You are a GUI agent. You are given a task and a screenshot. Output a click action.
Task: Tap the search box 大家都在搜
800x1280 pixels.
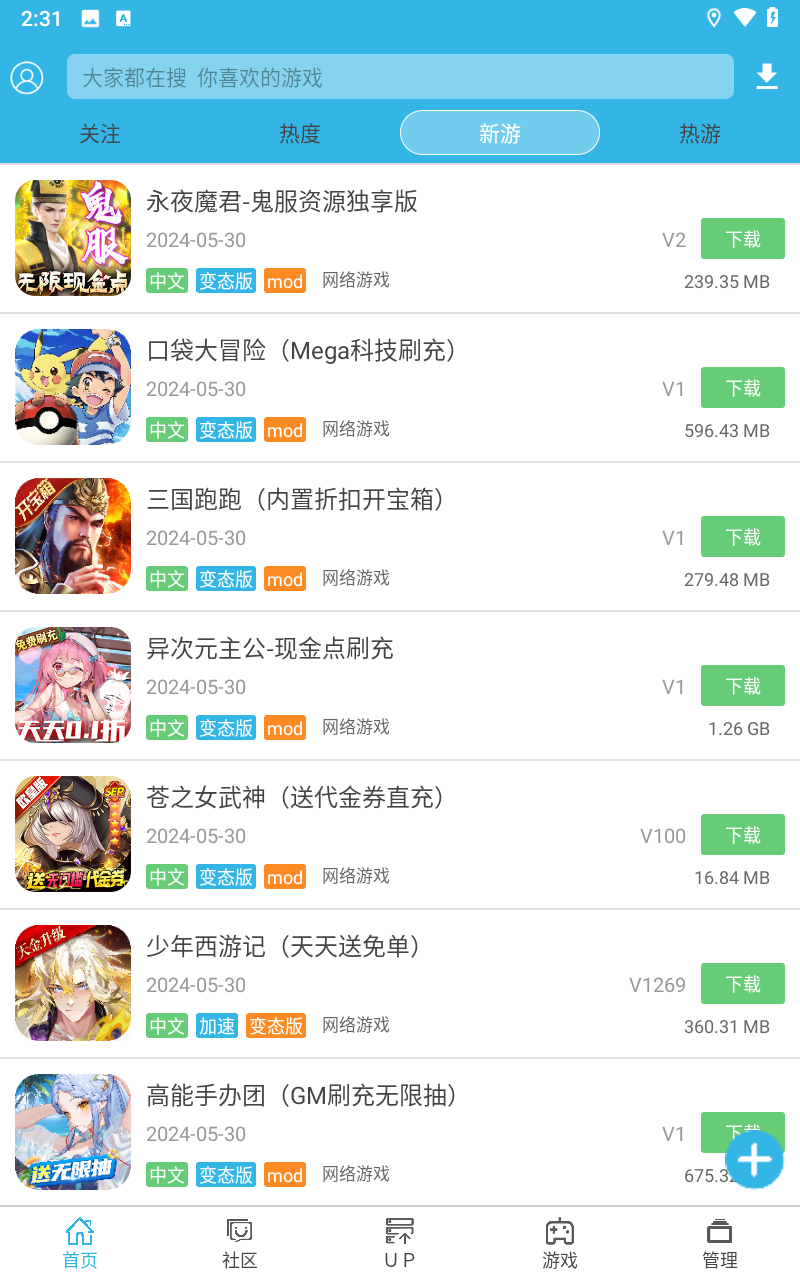point(400,77)
